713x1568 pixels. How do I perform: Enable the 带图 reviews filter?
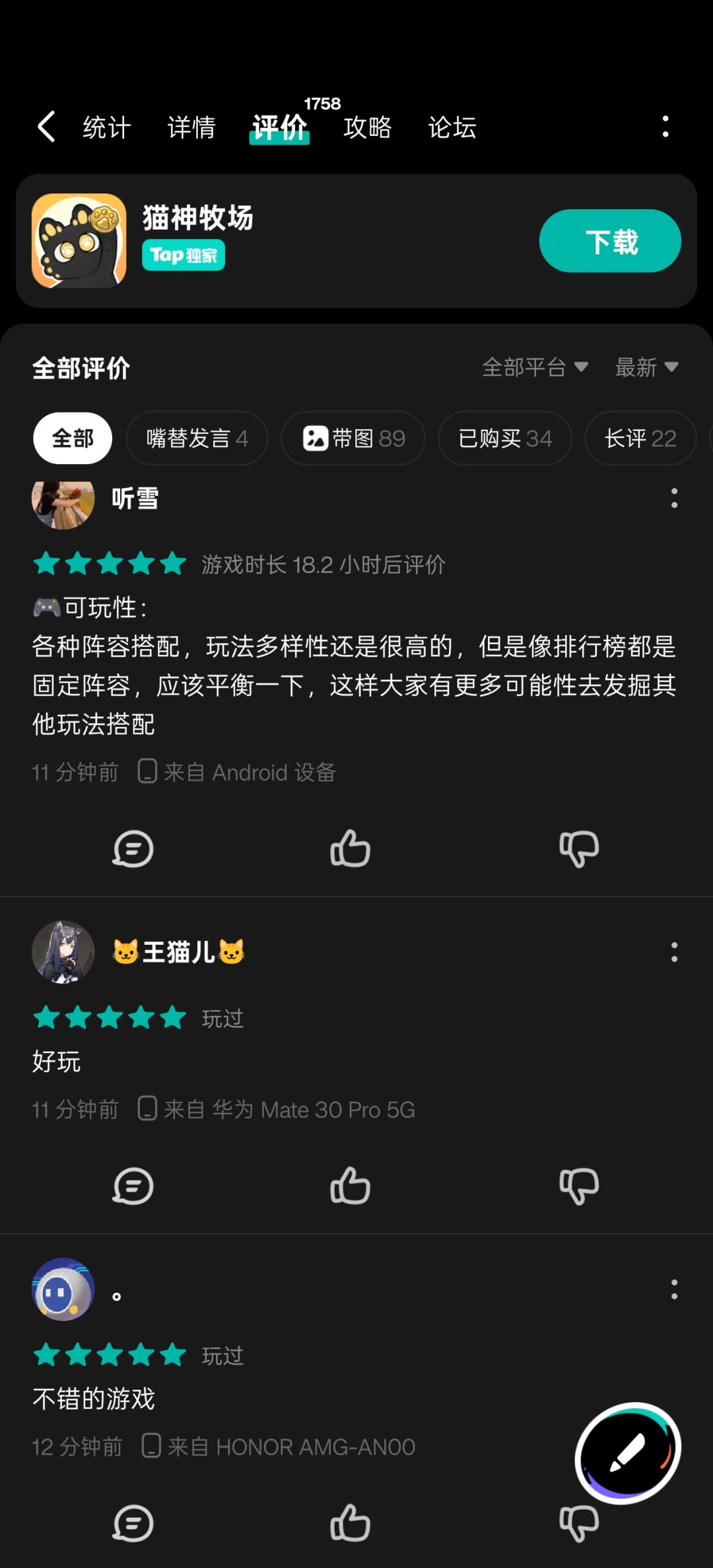point(353,438)
